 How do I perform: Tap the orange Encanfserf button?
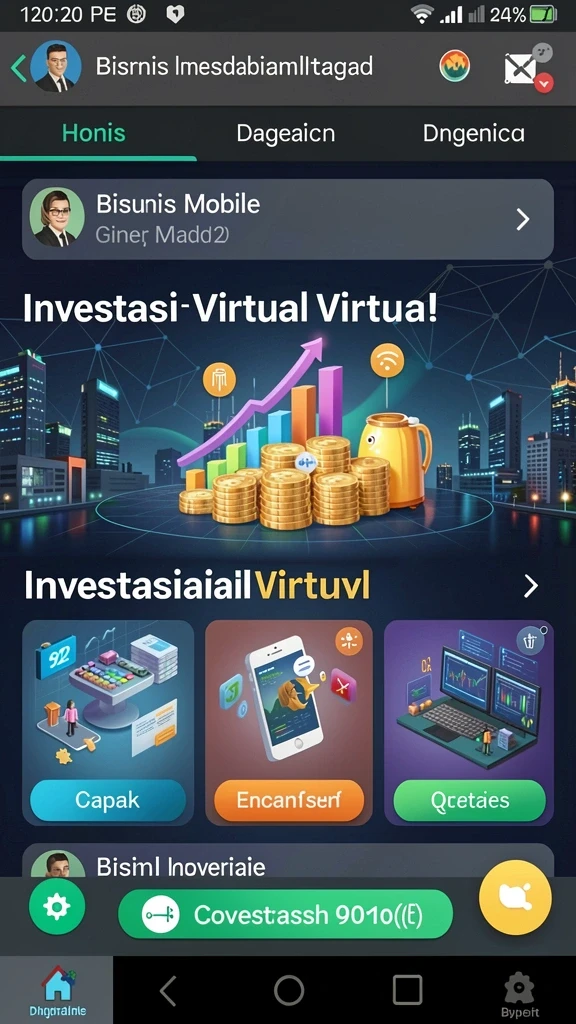289,800
